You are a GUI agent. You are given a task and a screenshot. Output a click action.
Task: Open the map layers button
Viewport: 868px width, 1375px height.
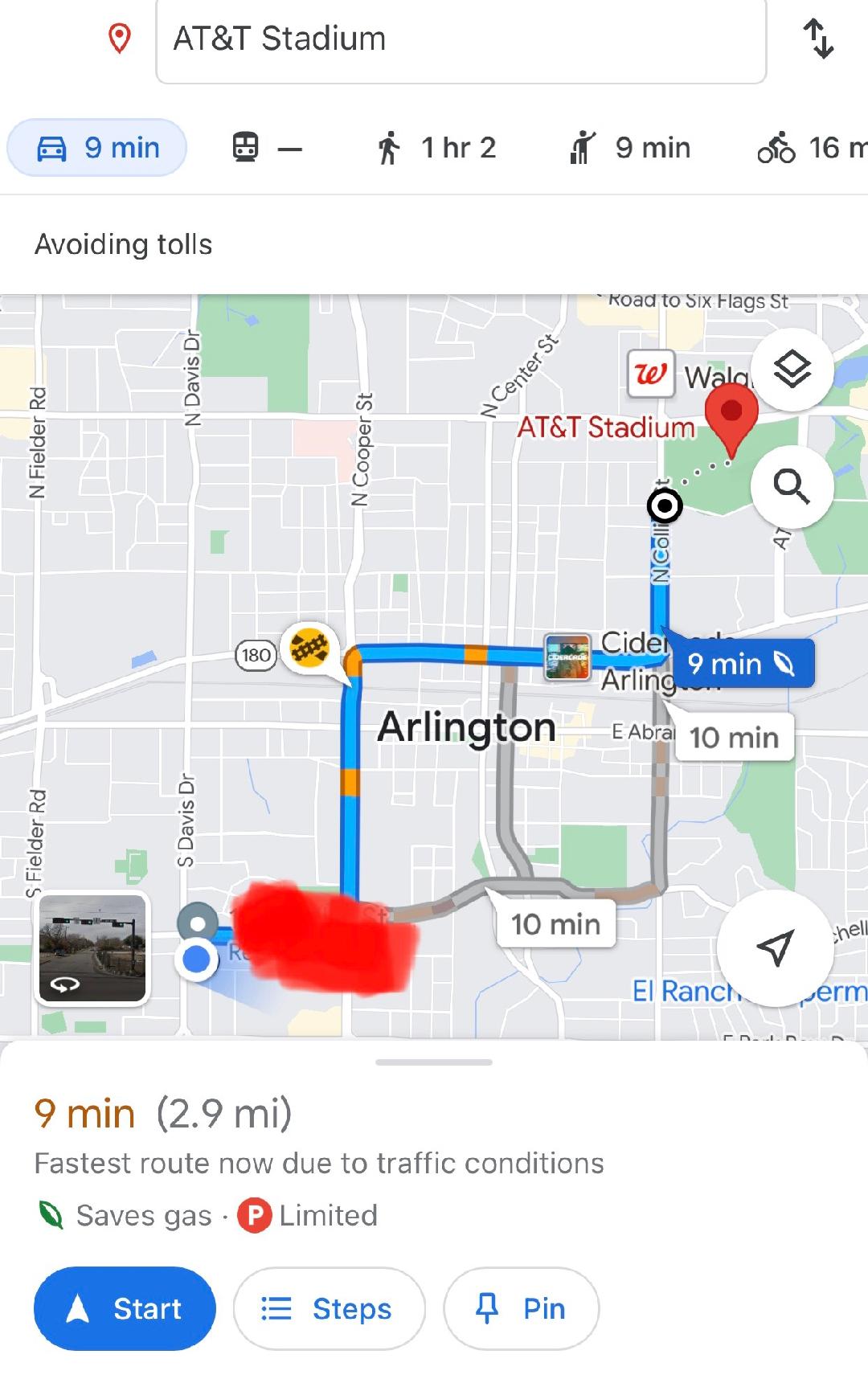(x=792, y=370)
